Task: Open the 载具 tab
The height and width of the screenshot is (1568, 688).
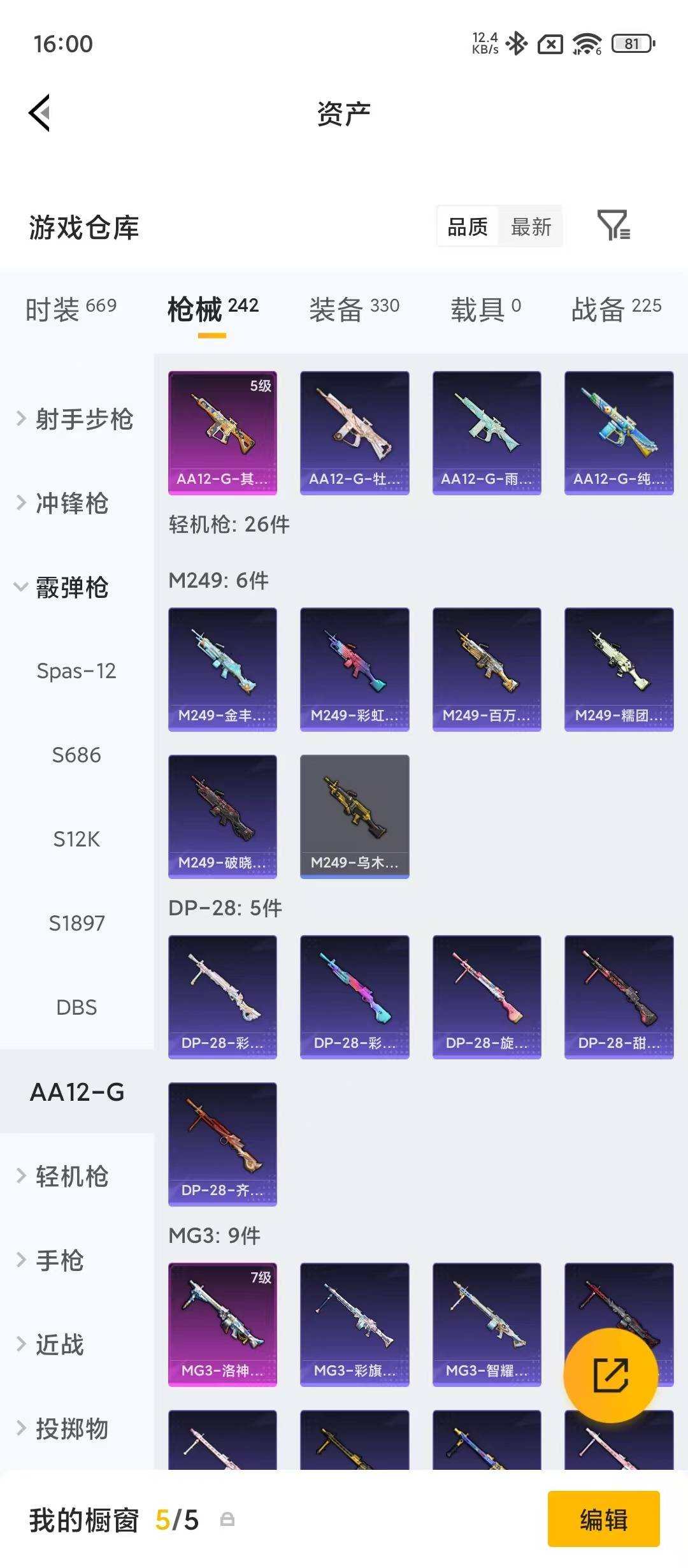Action: [x=485, y=309]
